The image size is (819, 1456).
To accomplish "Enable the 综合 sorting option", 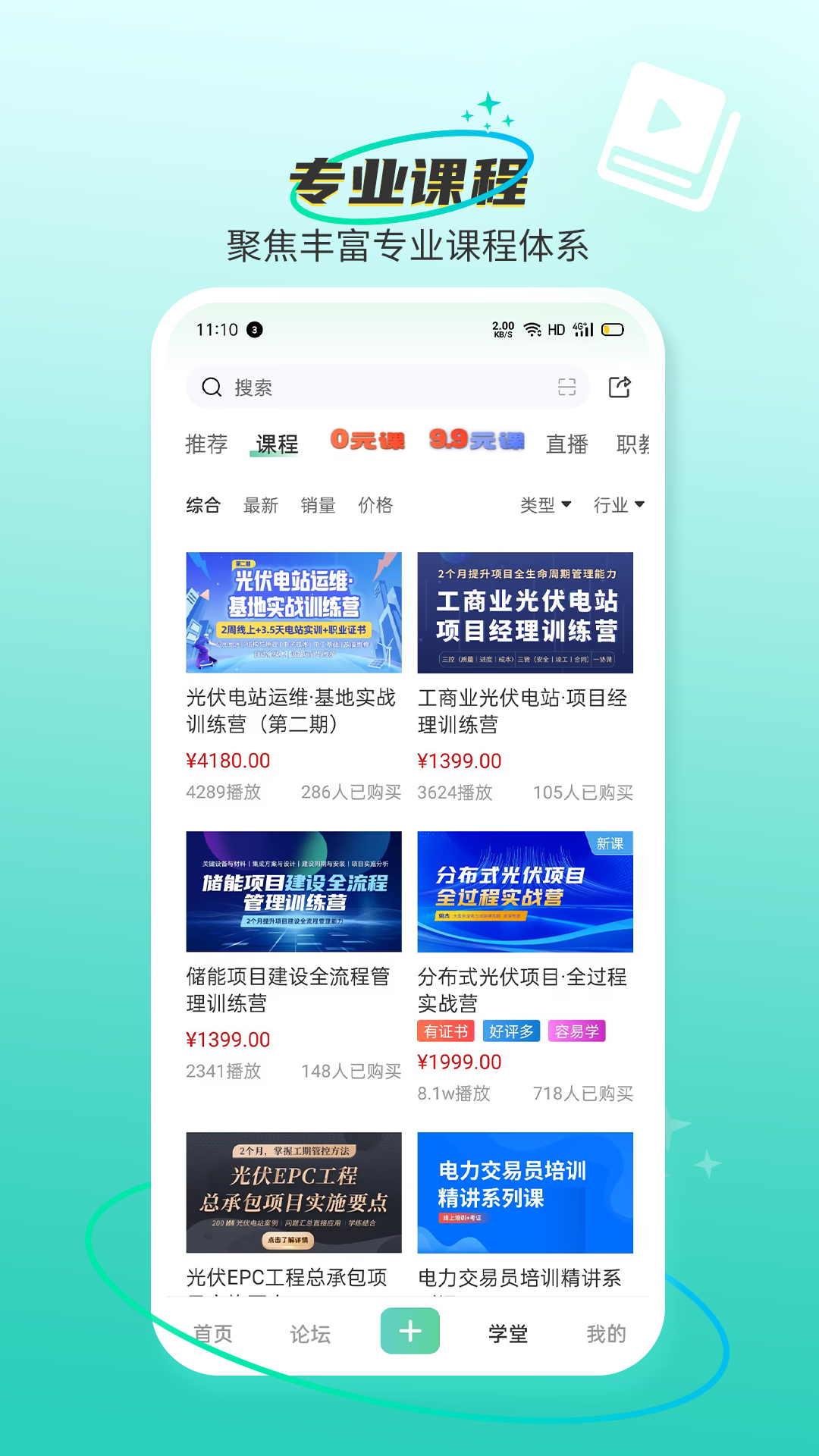I will pyautogui.click(x=202, y=504).
